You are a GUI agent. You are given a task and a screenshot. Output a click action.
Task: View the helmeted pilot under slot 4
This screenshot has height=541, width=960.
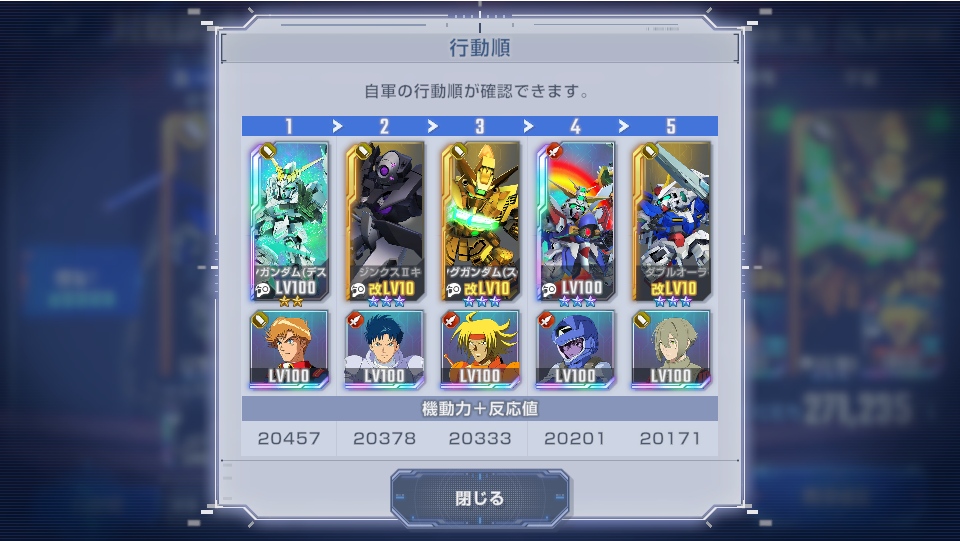tap(576, 350)
